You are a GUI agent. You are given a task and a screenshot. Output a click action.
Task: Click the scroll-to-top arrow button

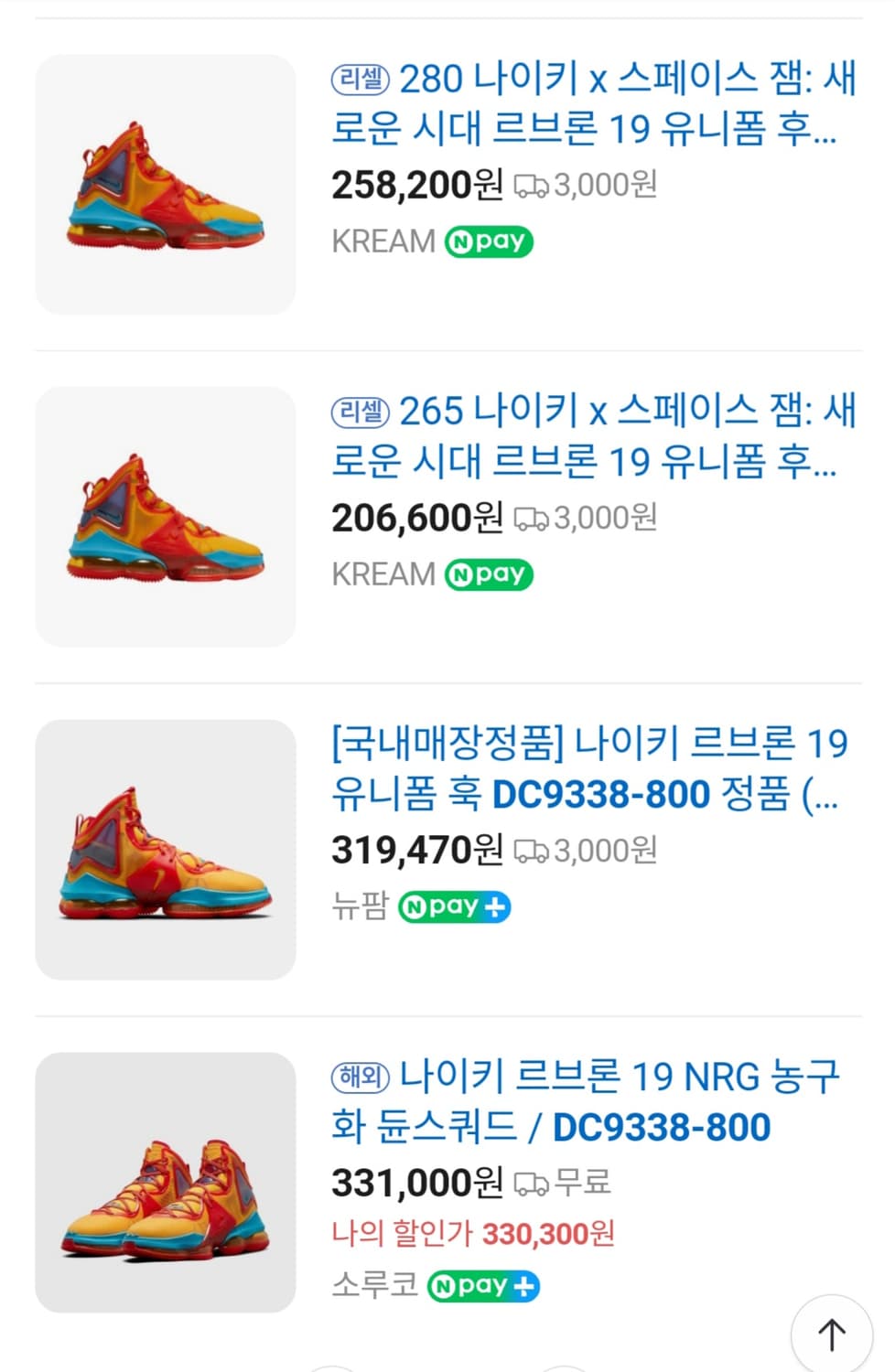(x=831, y=1333)
